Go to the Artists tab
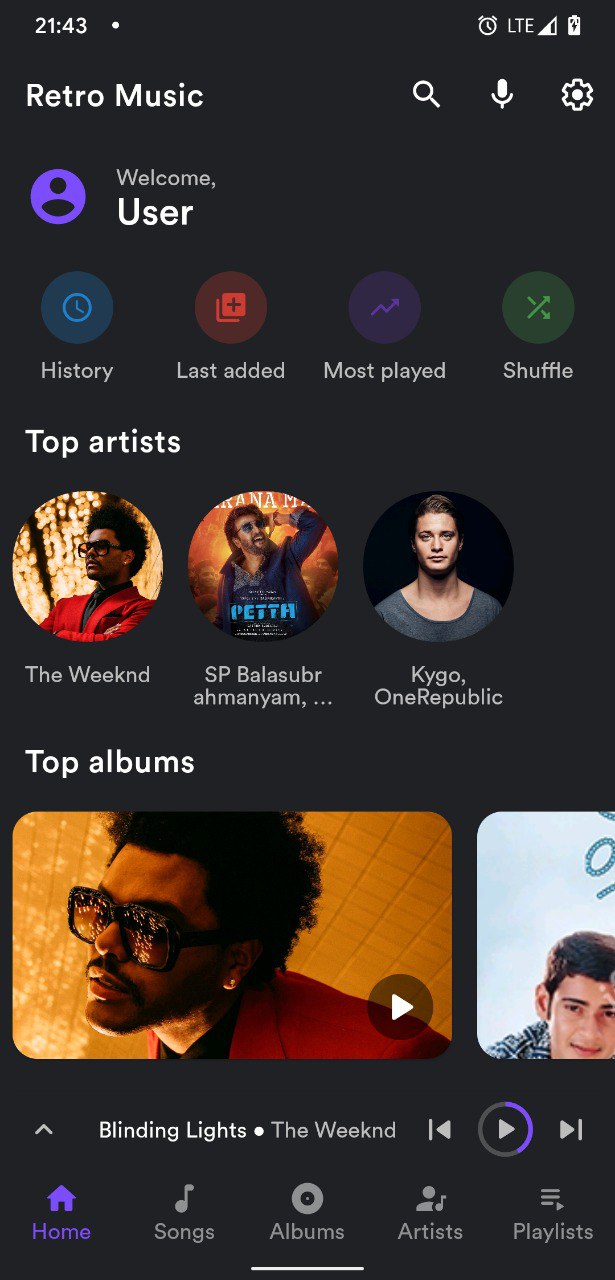This screenshot has width=615, height=1280. (430, 1212)
